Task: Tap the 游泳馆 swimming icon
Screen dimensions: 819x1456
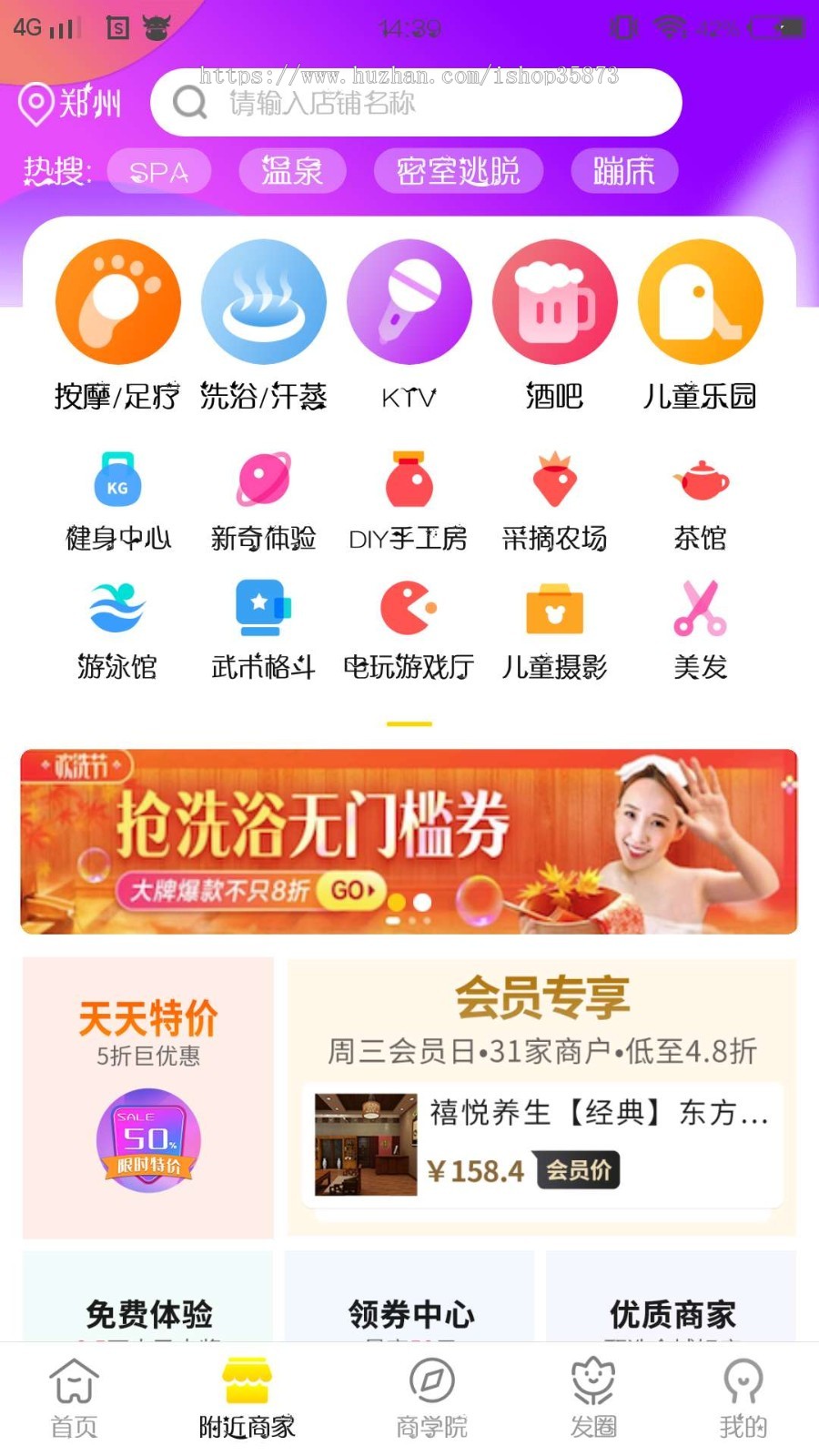Action: coord(117,612)
